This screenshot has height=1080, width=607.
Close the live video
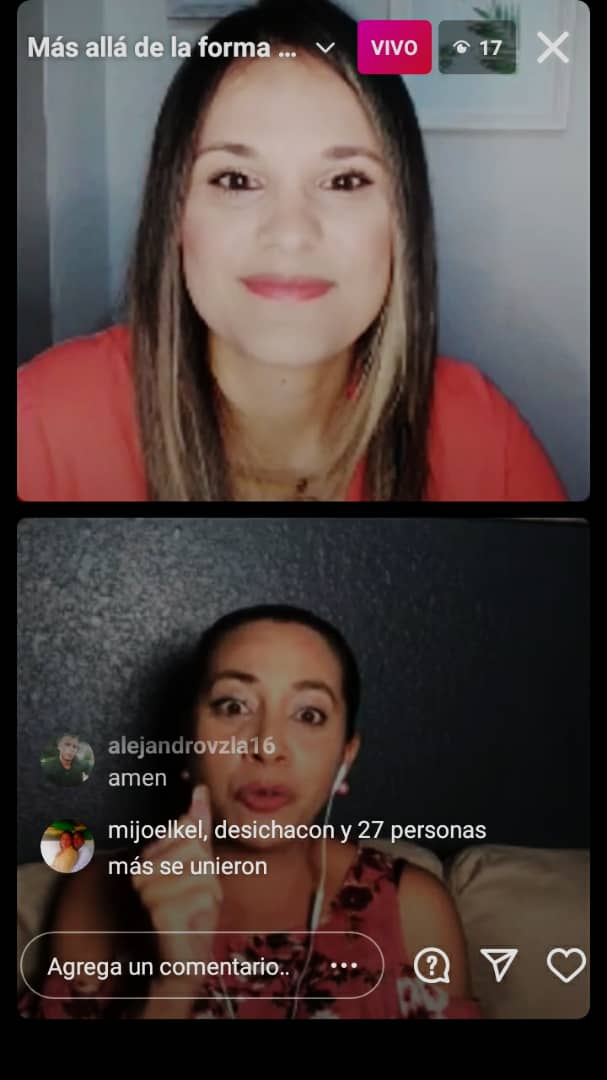pos(553,47)
